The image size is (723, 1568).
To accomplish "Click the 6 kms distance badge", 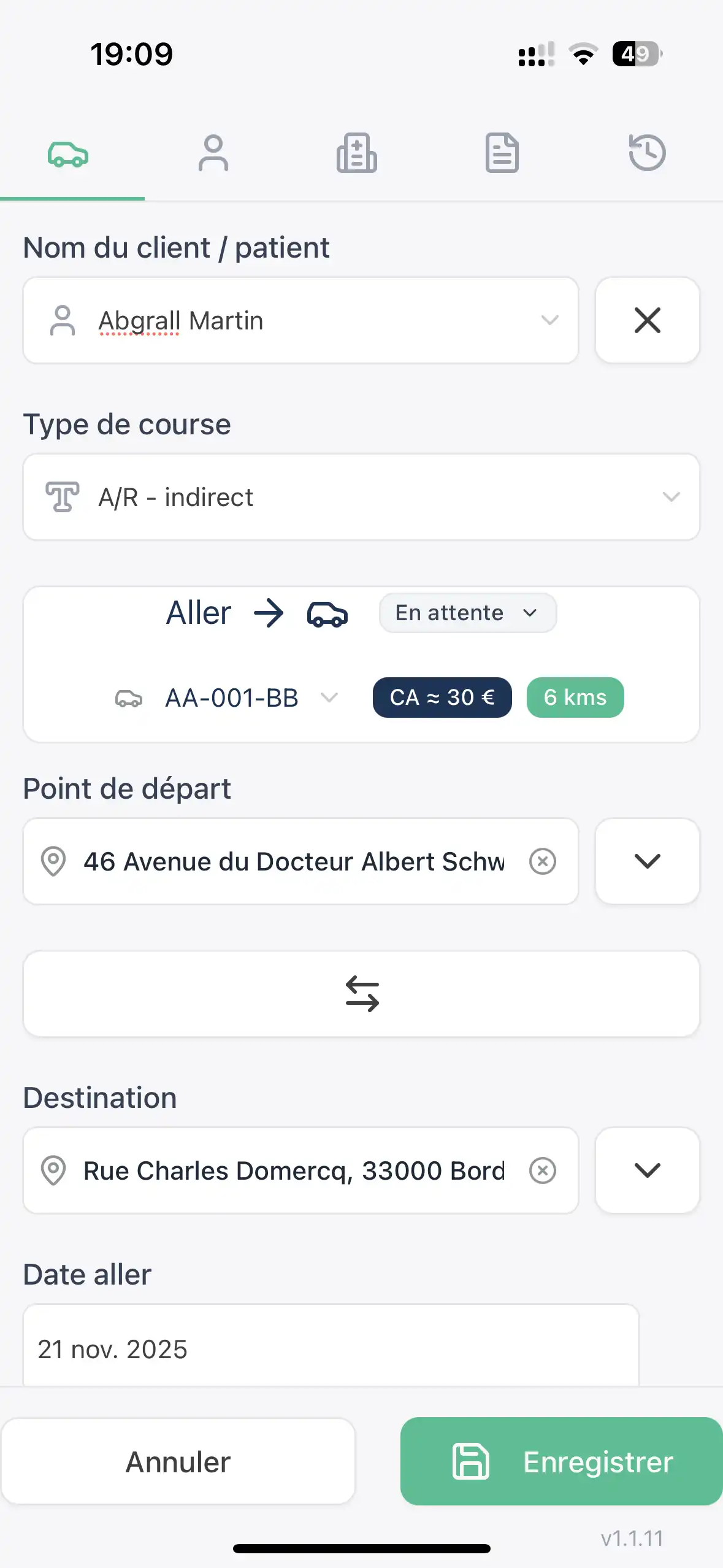I will point(575,698).
